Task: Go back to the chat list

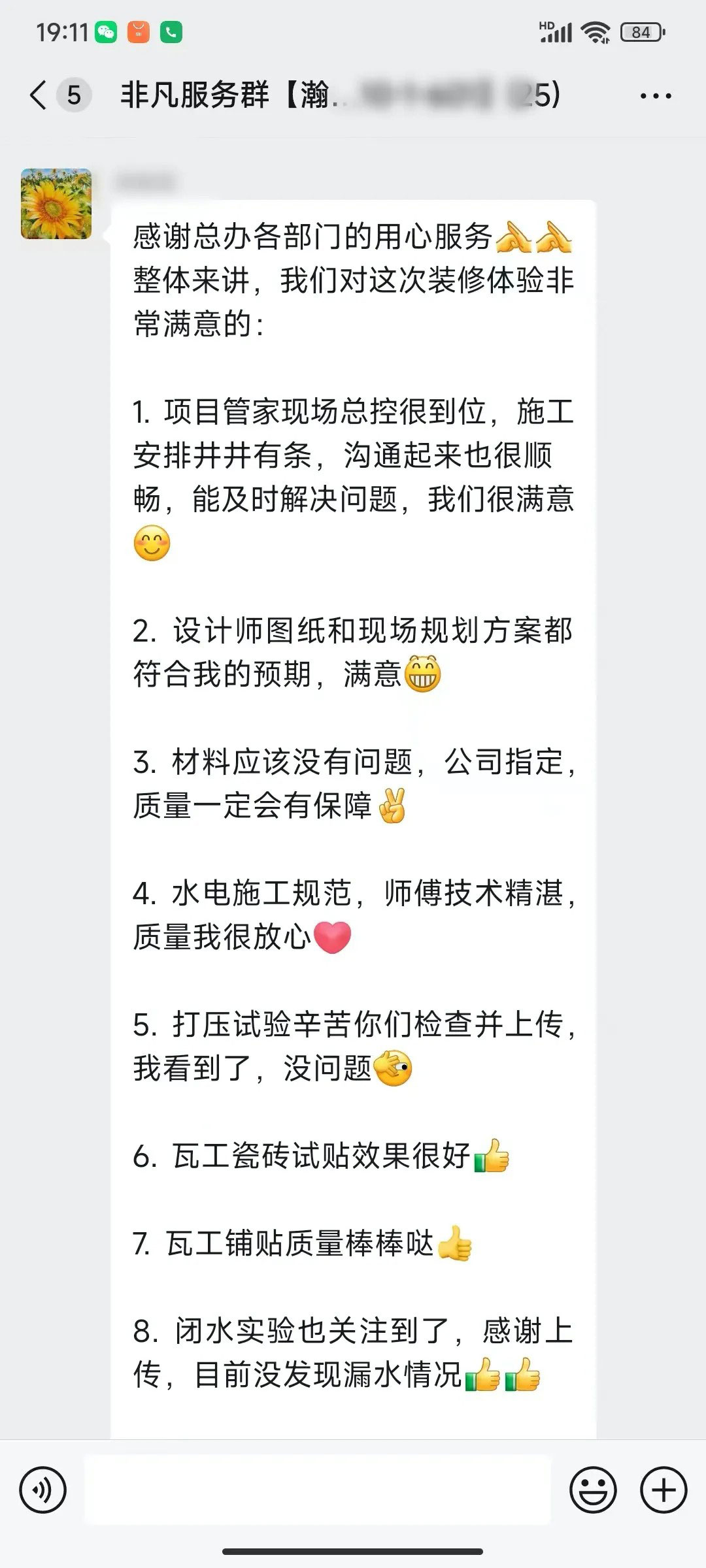Action: point(39,95)
